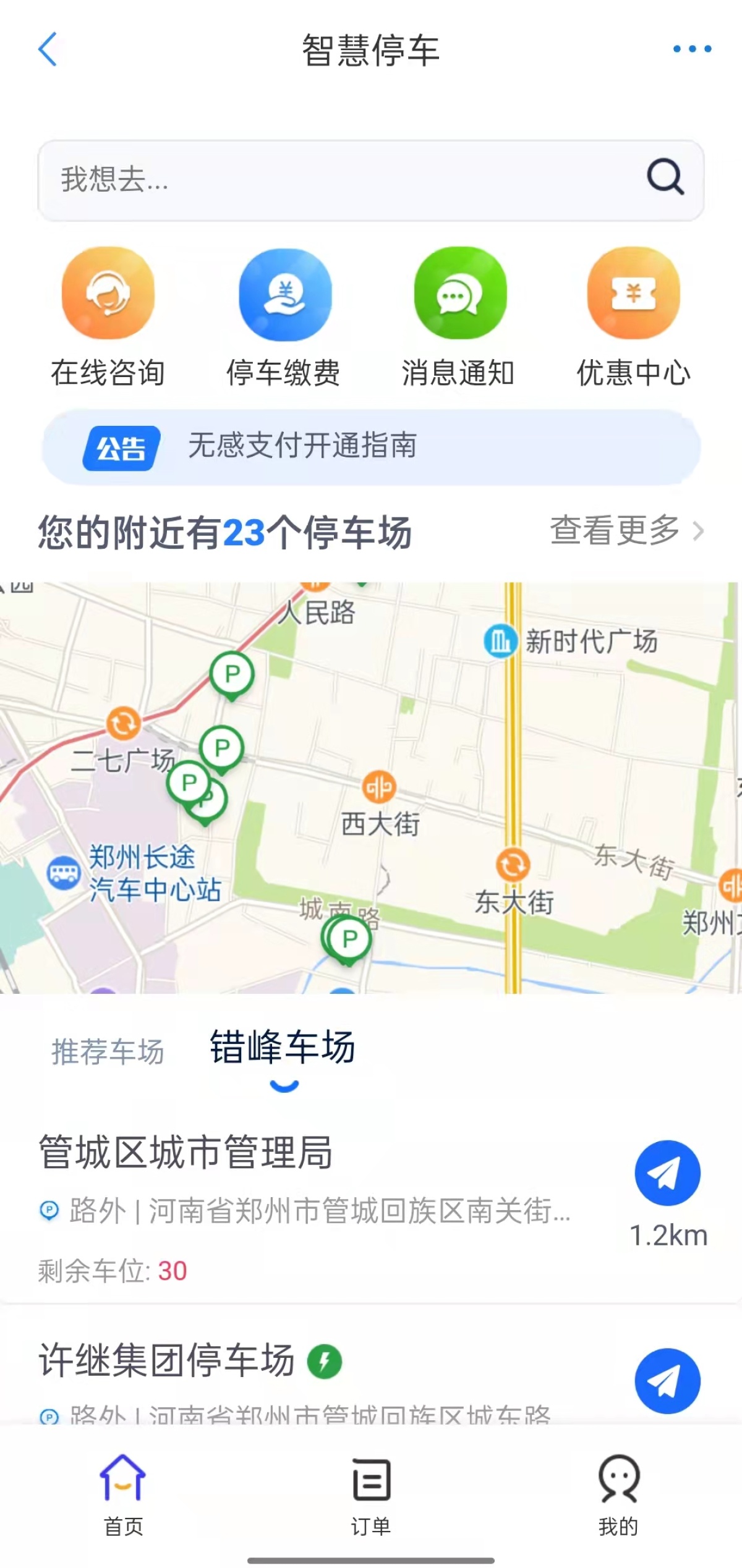Open the 管城区城市管理局 parking lot
The image size is (742, 1568).
point(185,1152)
